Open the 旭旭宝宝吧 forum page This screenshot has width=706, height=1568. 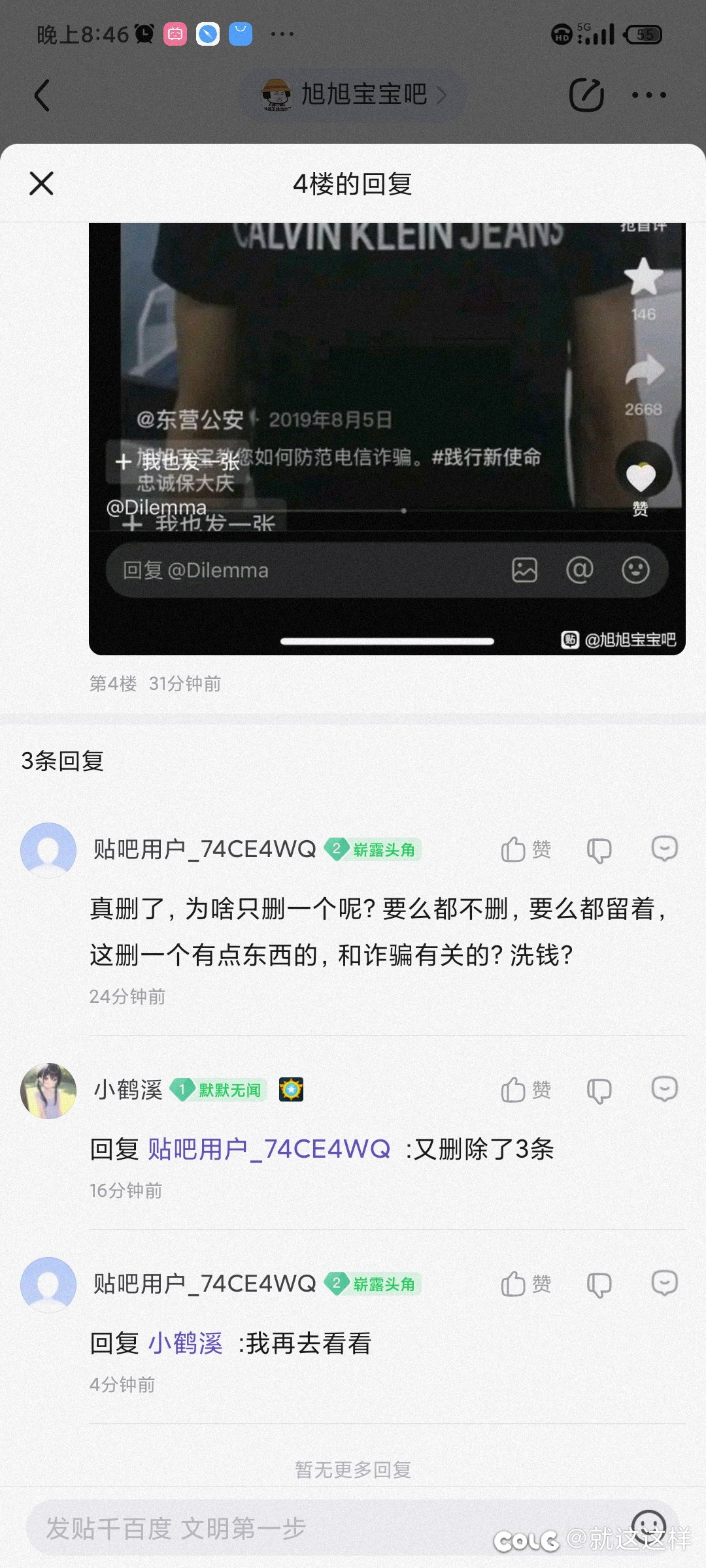(354, 95)
